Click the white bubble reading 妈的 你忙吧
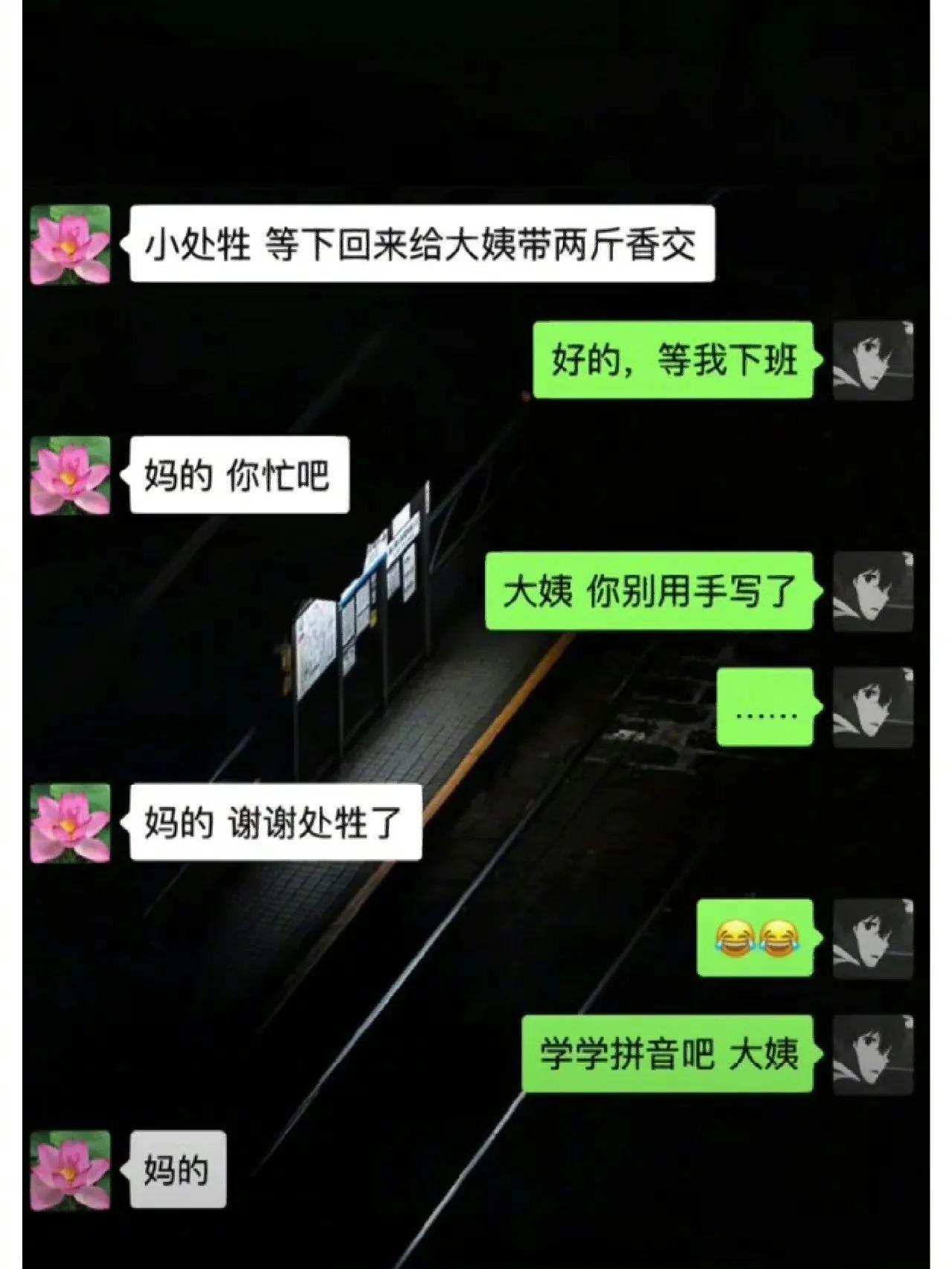Image resolution: width=952 pixels, height=1269 pixels. tap(238, 474)
